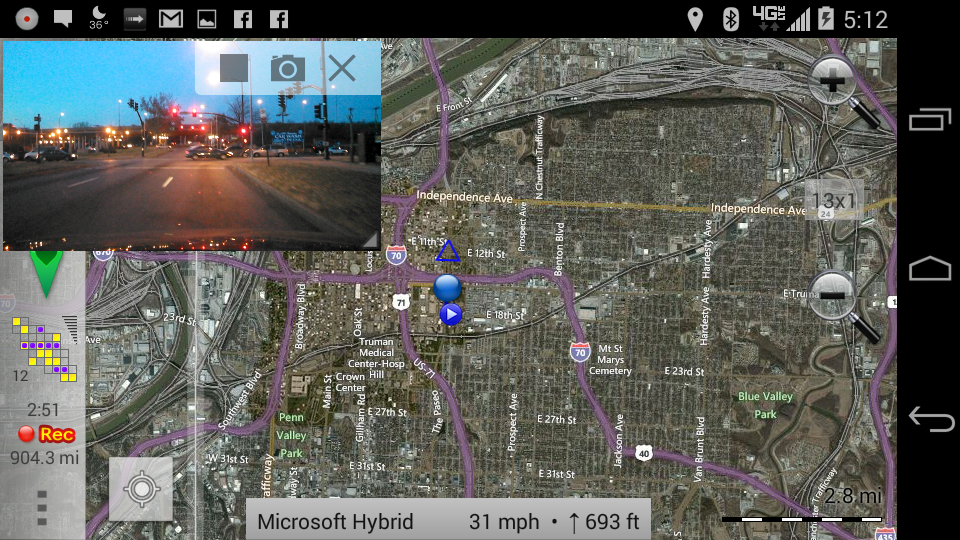
Task: Stop the video recording
Action: (x=234, y=68)
